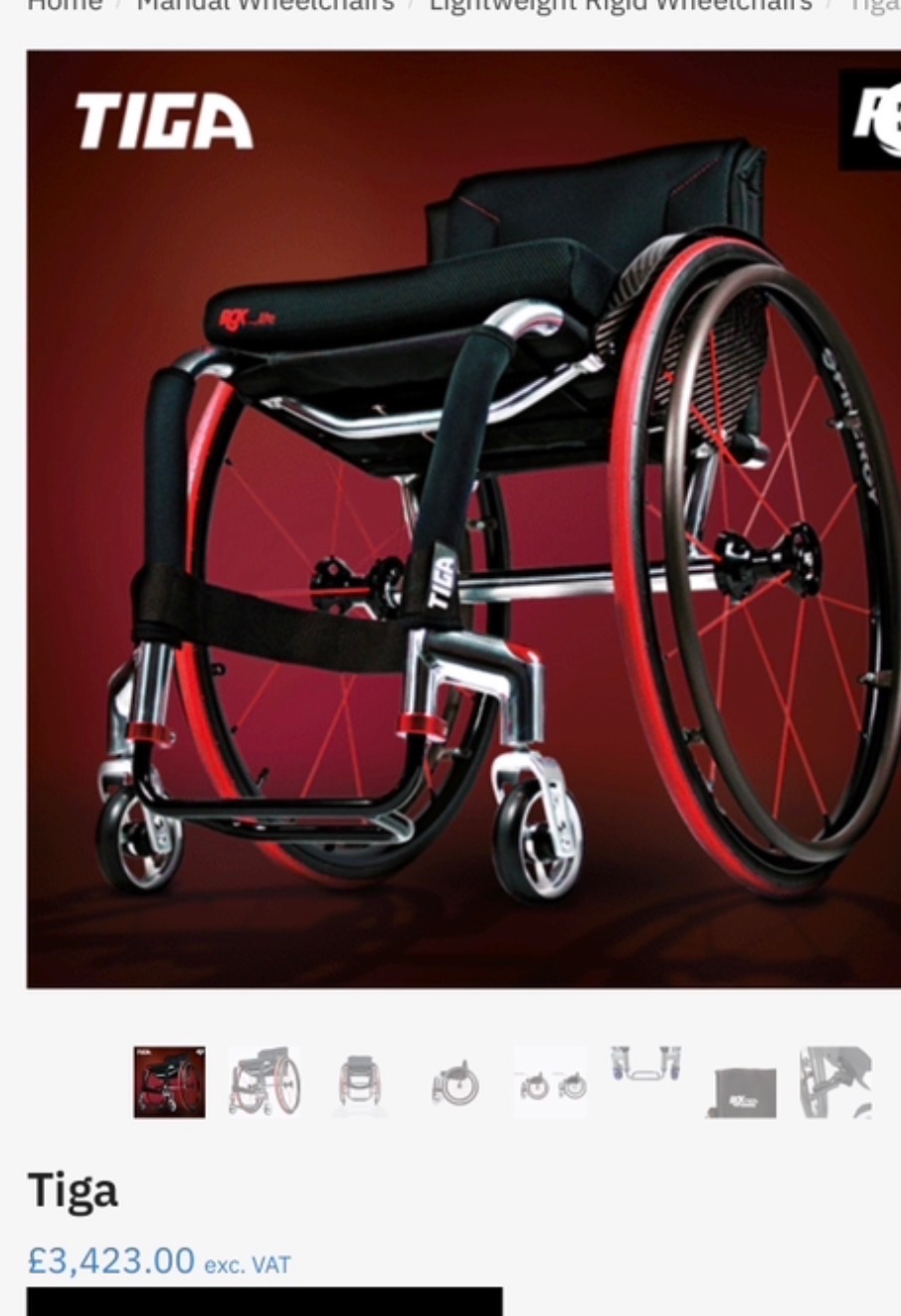The image size is (901, 1316).
Task: Show the single side-view wheelchair thumbnail
Action: click(x=455, y=1084)
